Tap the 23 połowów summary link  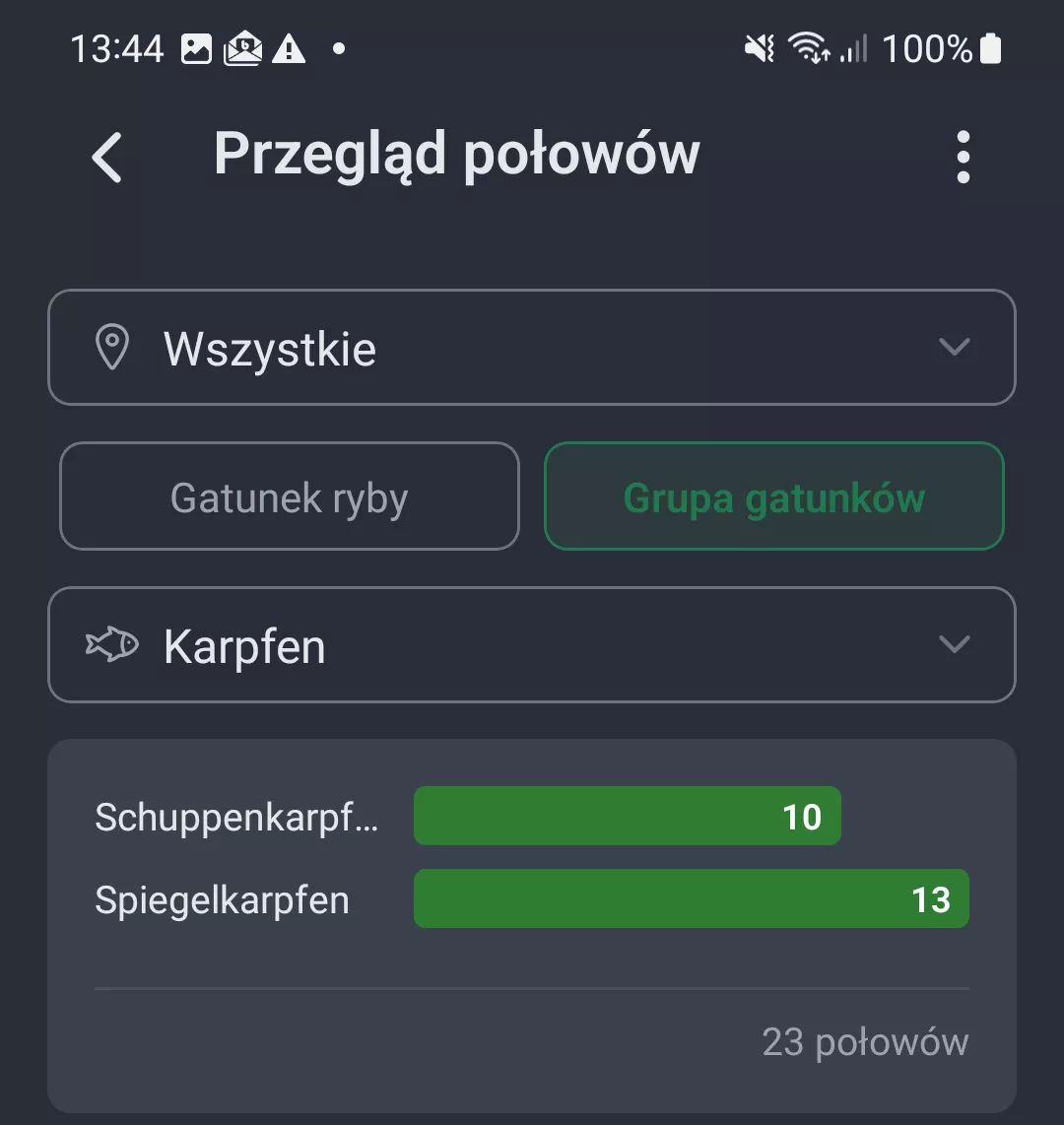point(865,1041)
